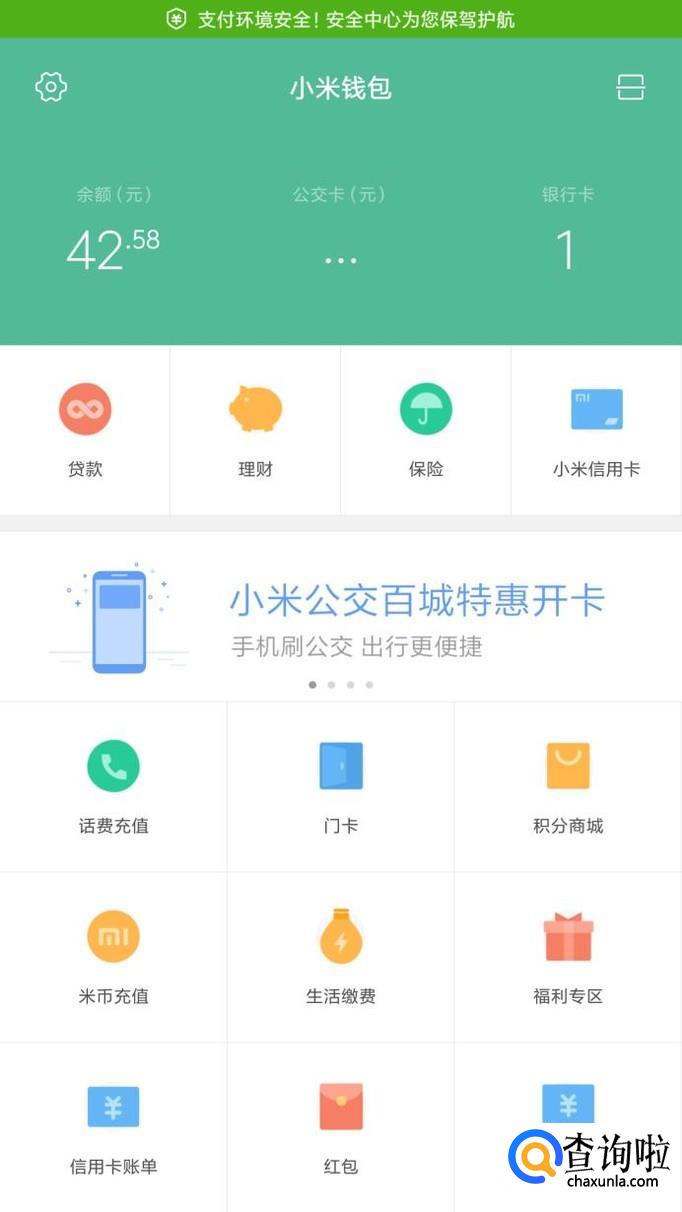Viewport: 682px width, 1212px height.
Task: Open the 门卡 door card feature
Action: (x=340, y=787)
